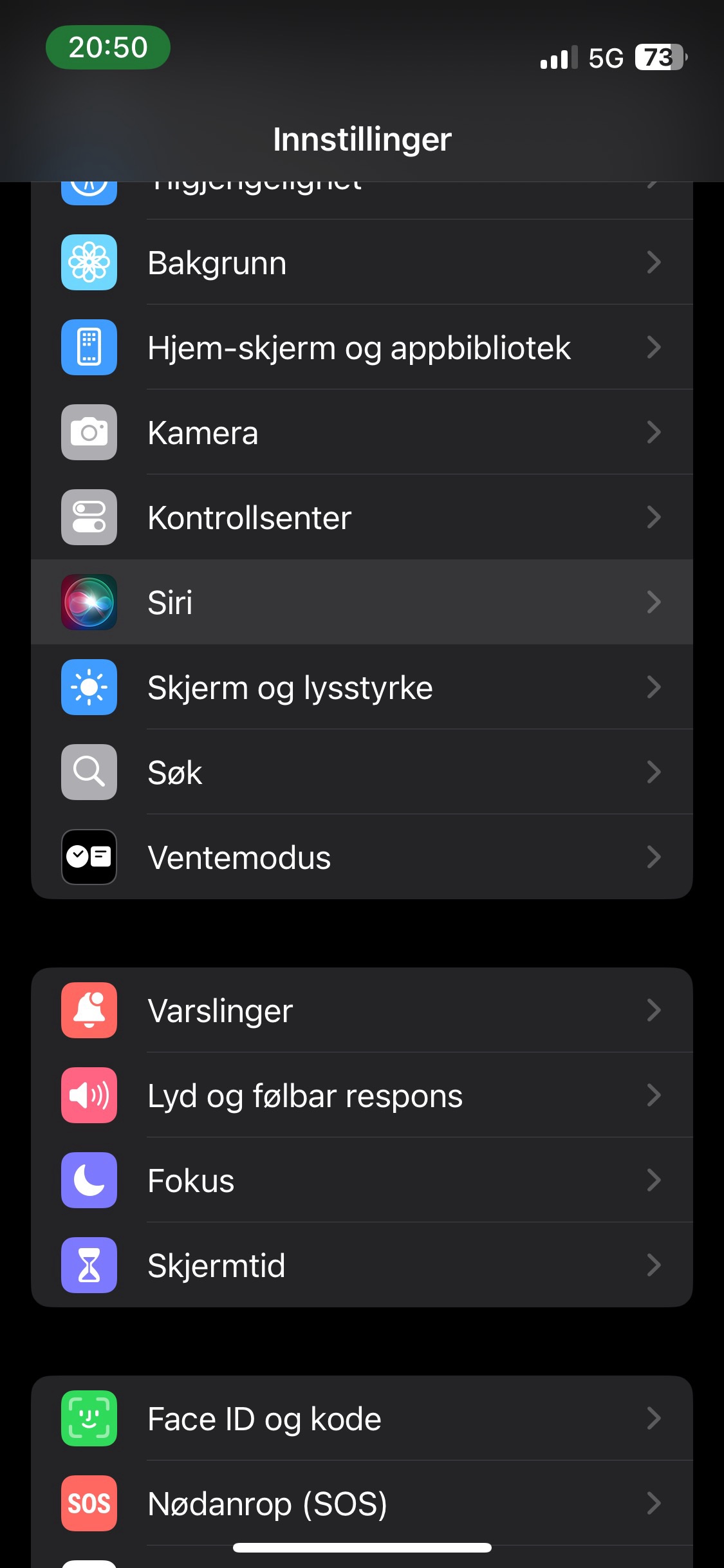Go to Varslinger notifications settings
Viewport: 724px width, 1568px height.
pos(360,1011)
